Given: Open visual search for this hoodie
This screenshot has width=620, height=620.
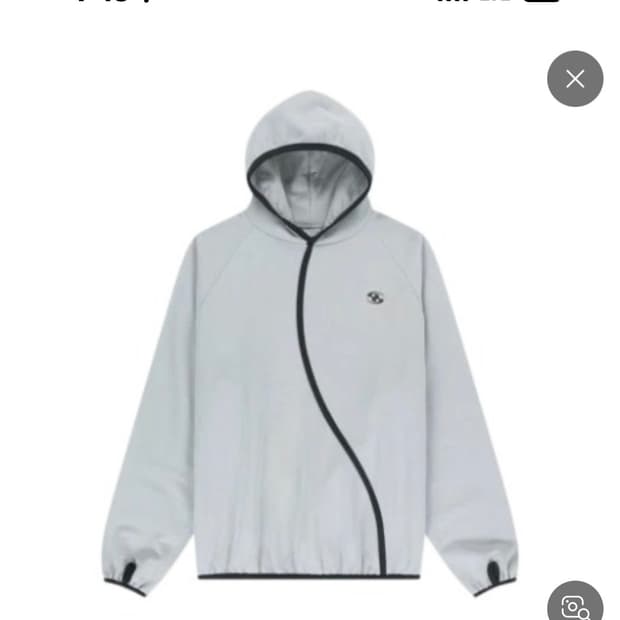Looking at the screenshot, I should point(576,604).
